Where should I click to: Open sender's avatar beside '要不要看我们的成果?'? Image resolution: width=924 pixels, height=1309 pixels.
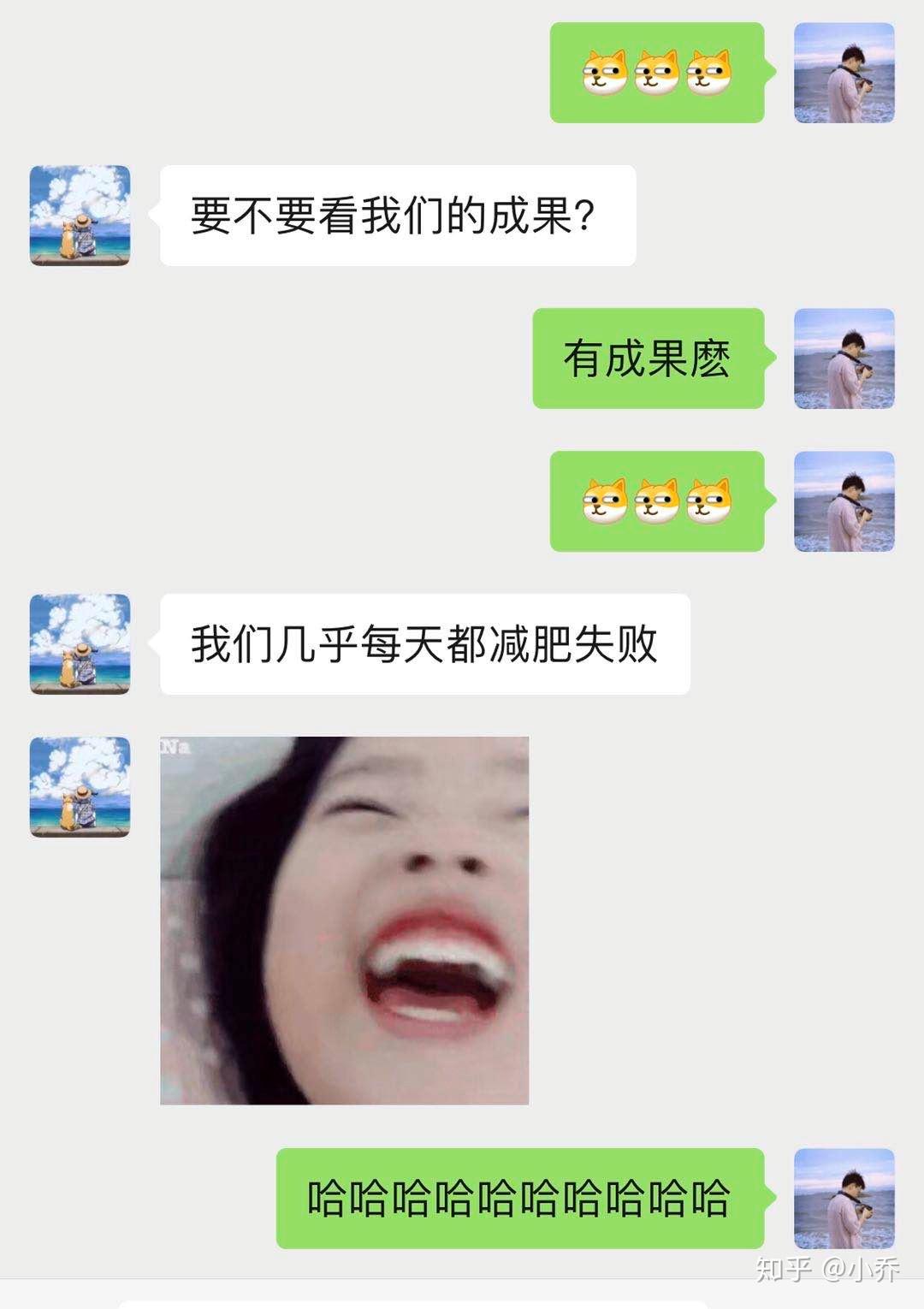click(80, 216)
